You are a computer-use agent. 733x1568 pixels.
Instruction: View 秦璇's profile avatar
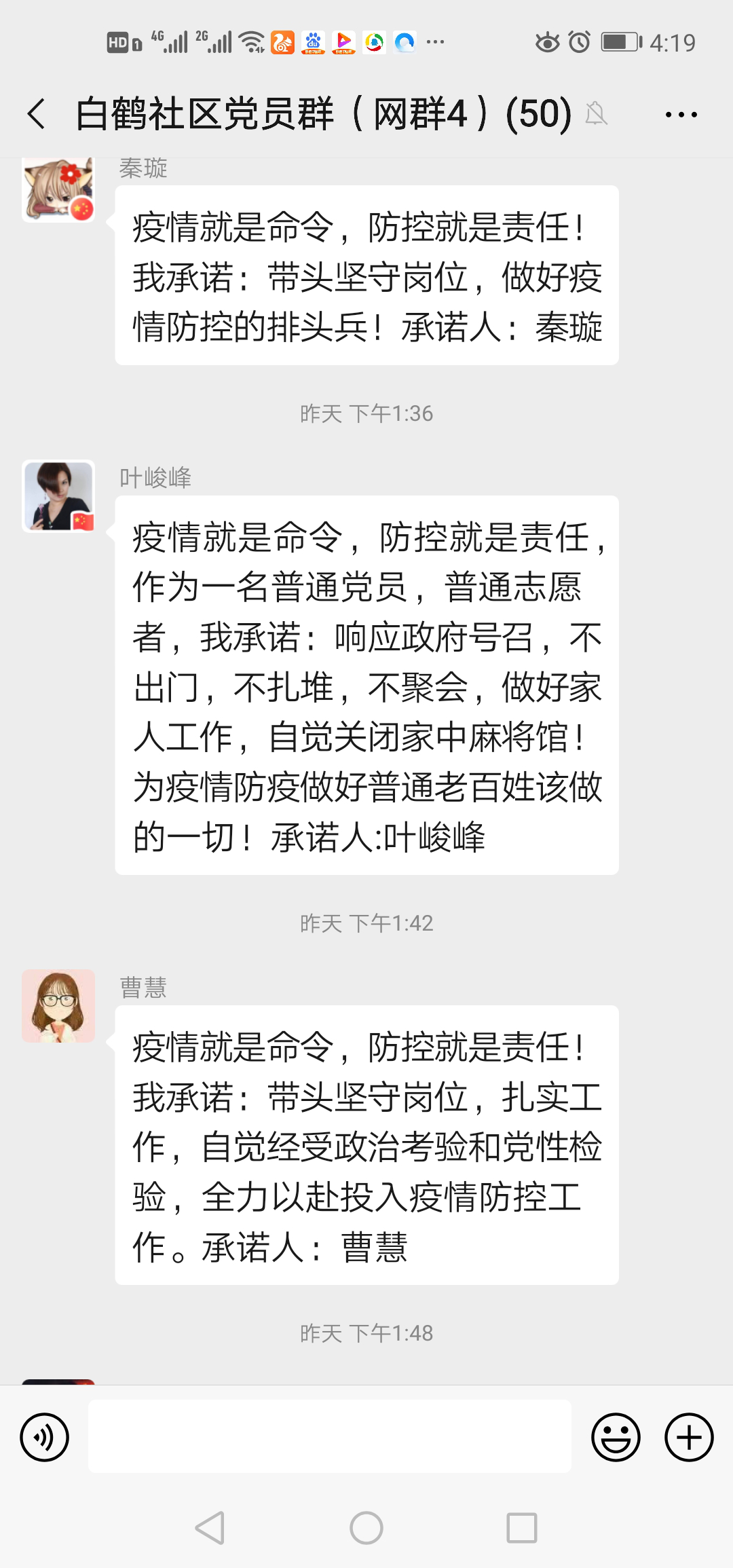point(58,189)
